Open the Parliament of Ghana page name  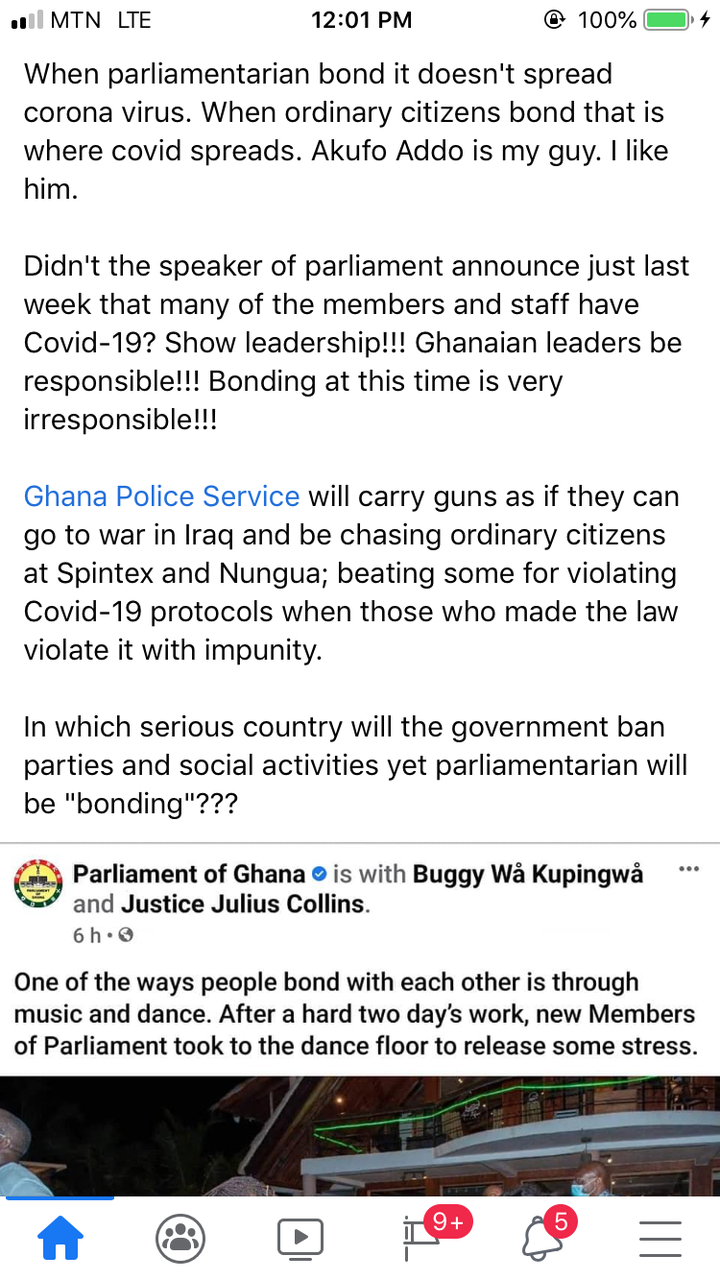pyautogui.click(x=189, y=874)
